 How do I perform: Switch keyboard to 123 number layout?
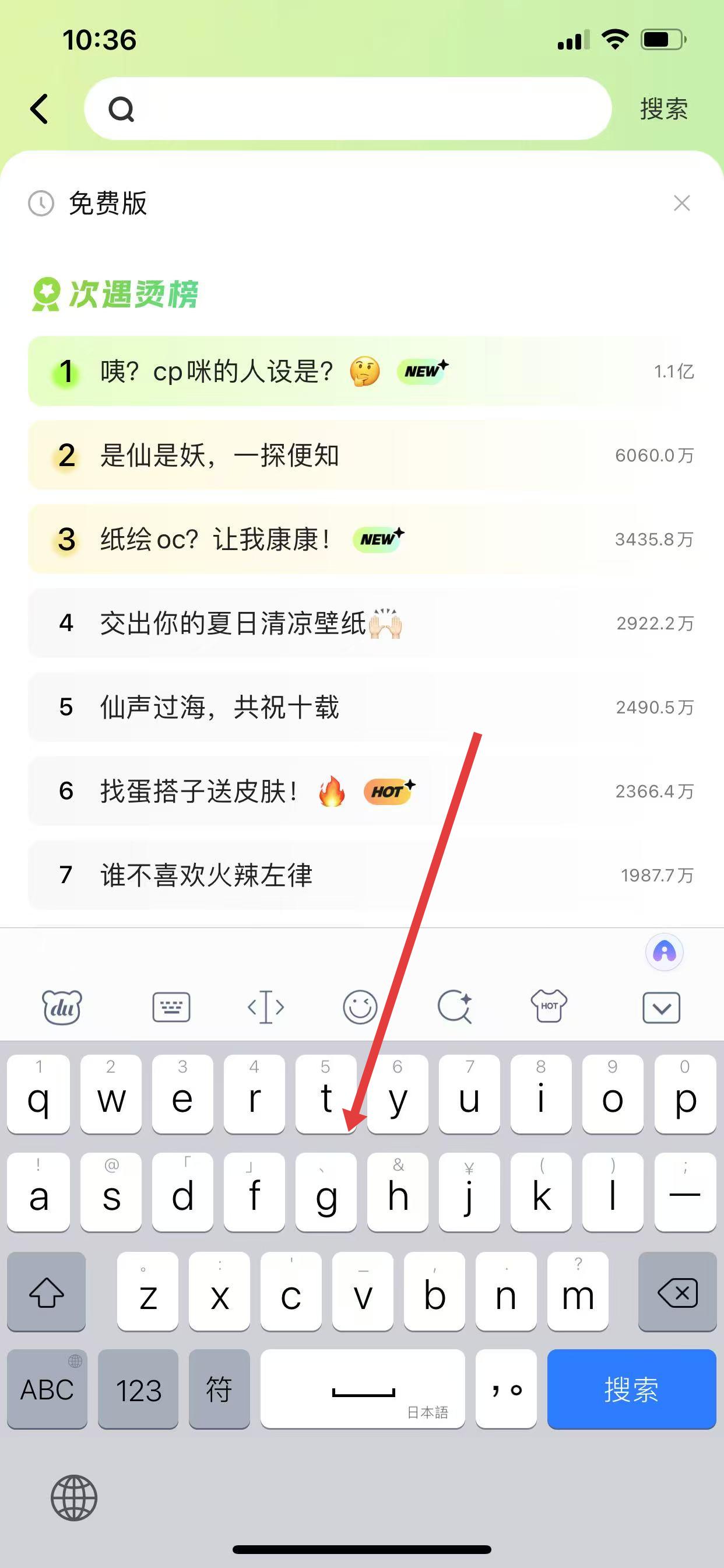tap(138, 1389)
